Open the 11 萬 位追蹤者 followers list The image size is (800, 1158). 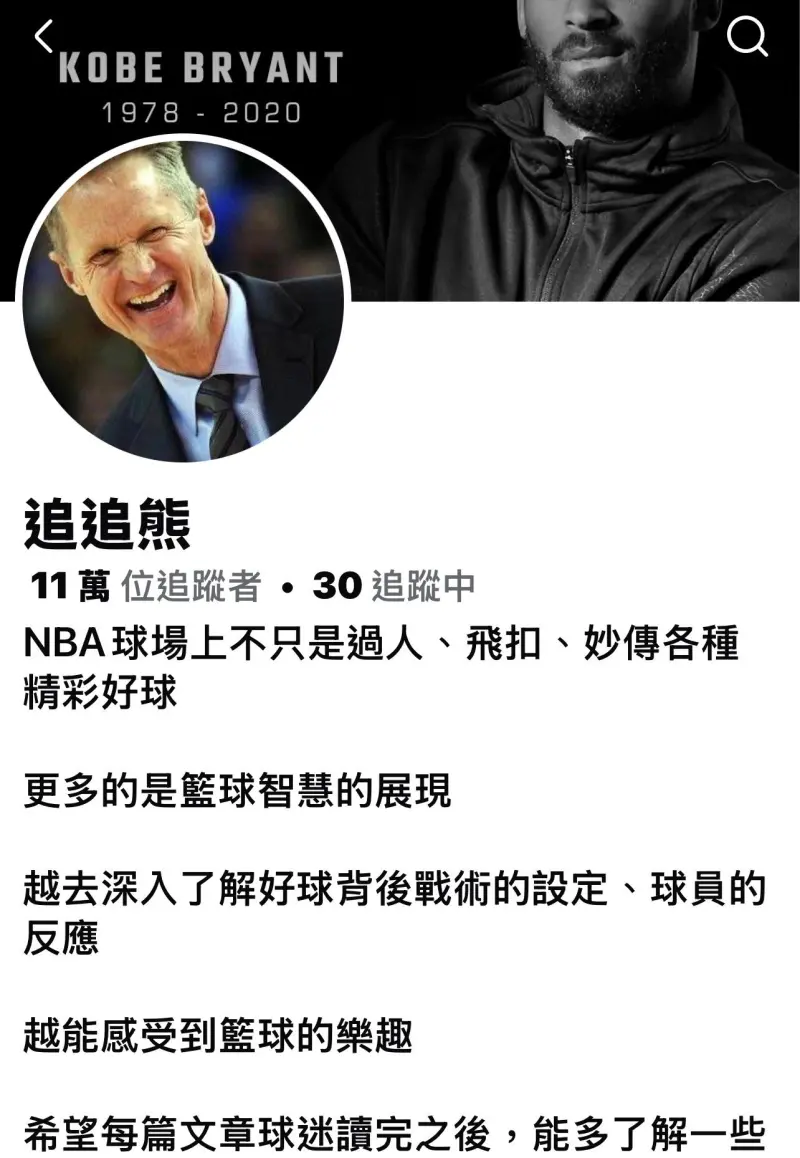pyautogui.click(x=146, y=587)
